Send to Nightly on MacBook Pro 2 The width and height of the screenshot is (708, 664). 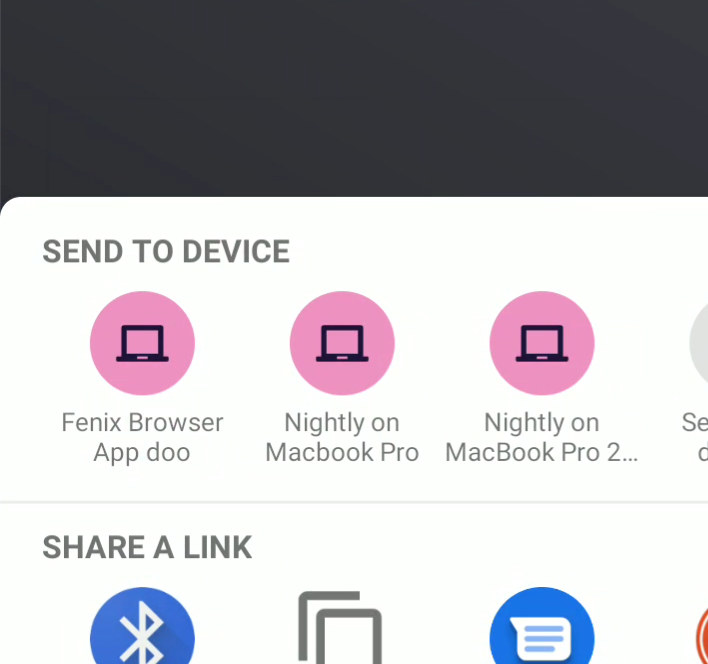(541, 343)
